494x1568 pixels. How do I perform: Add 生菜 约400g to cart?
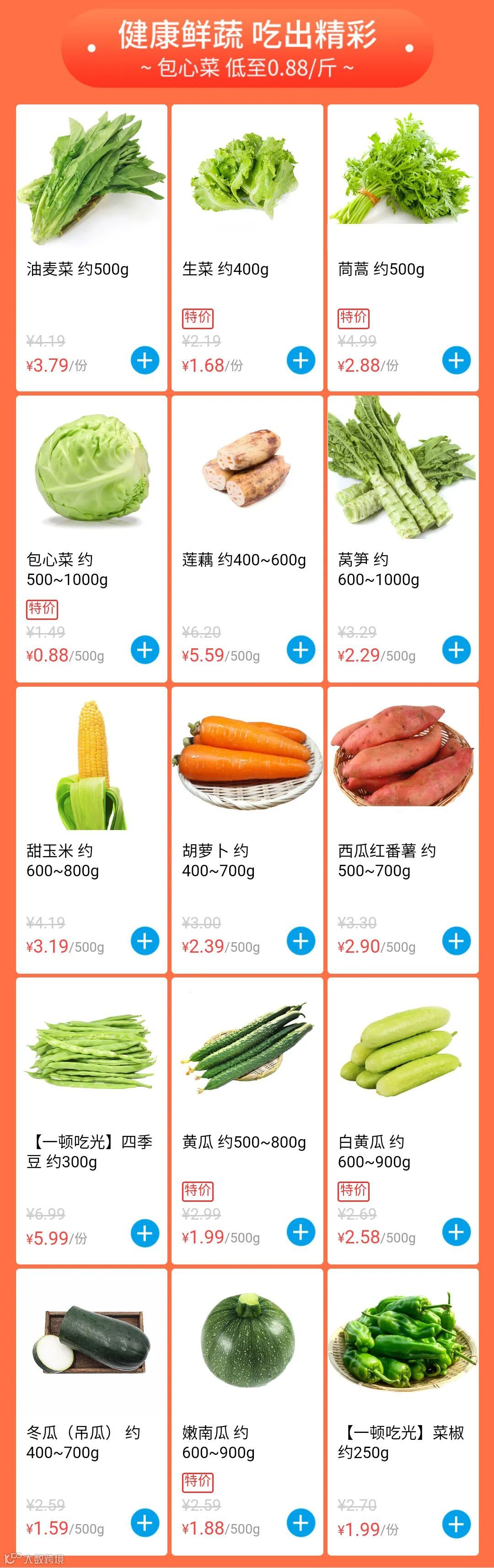coord(301,360)
